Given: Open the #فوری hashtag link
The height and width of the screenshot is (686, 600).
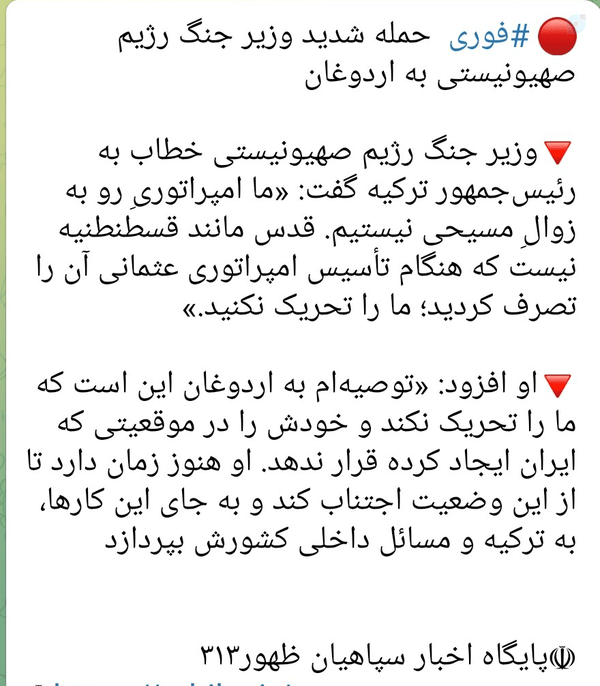Looking at the screenshot, I should (x=489, y=37).
